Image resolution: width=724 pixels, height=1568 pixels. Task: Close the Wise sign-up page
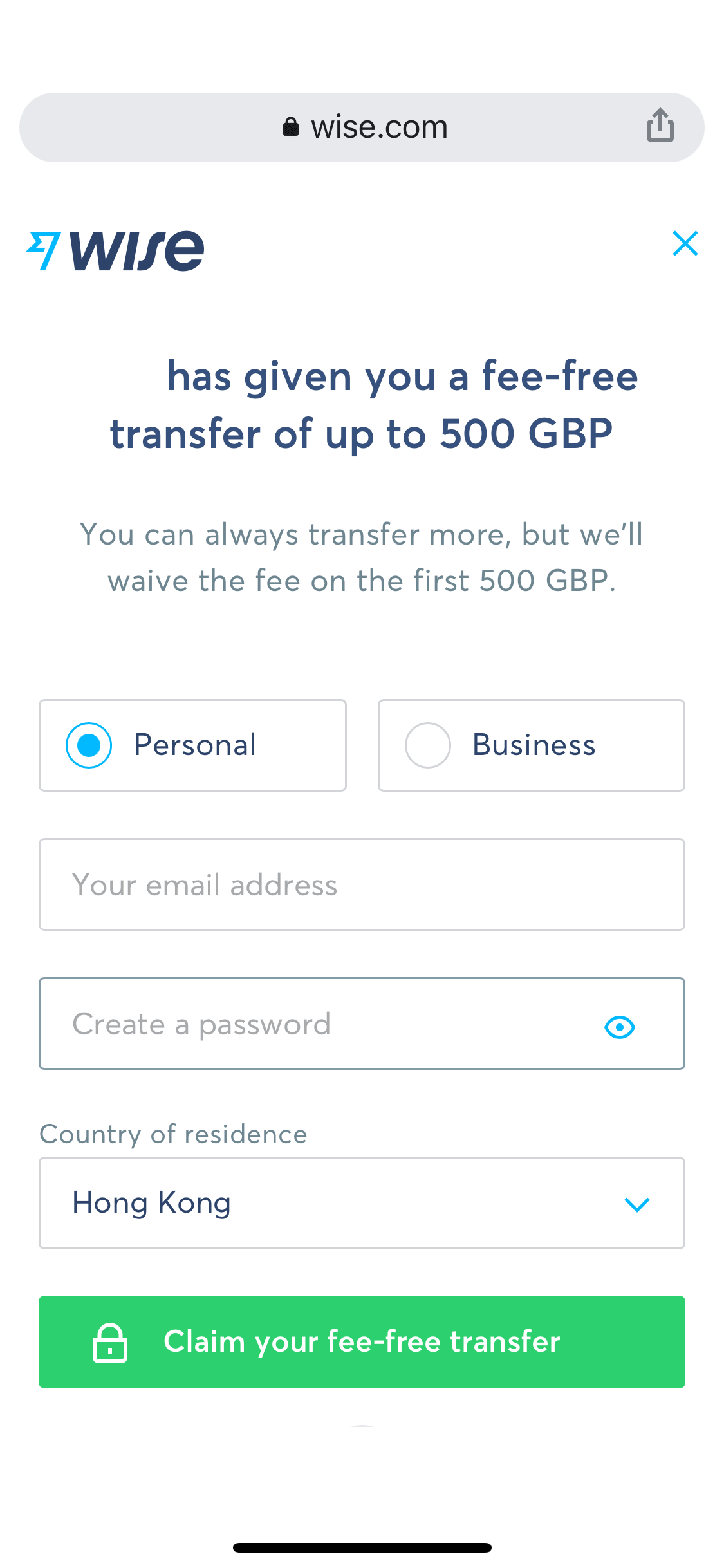pyautogui.click(x=685, y=243)
